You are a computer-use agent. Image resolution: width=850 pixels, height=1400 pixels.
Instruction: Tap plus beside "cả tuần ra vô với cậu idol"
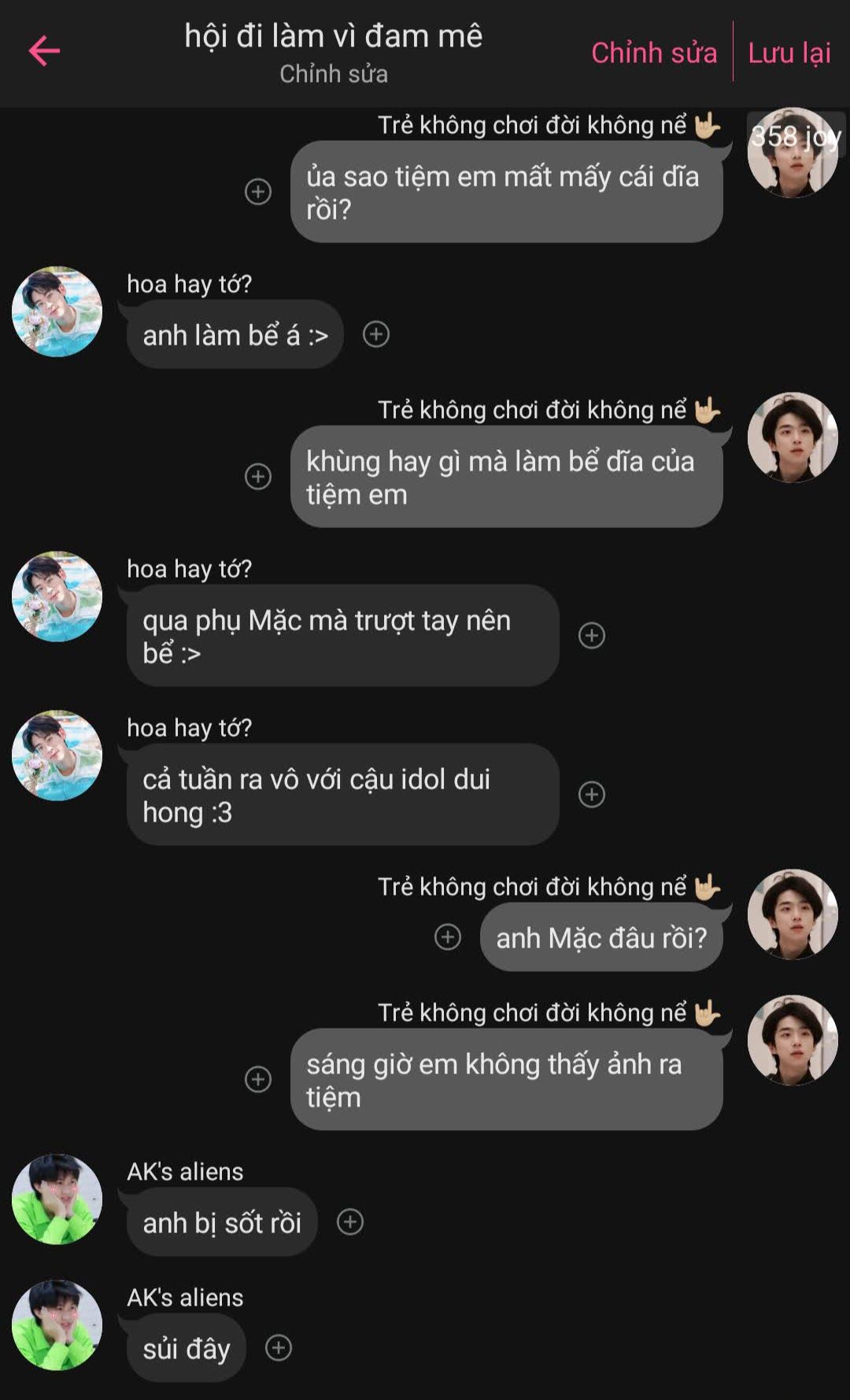[x=592, y=794]
